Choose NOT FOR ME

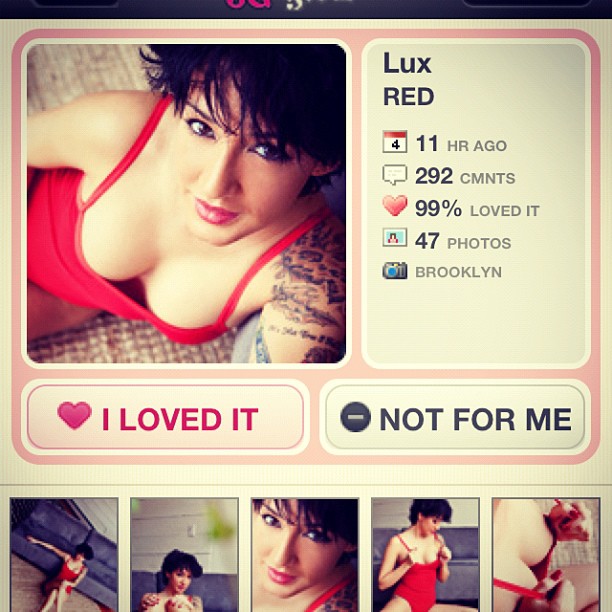[x=455, y=417]
